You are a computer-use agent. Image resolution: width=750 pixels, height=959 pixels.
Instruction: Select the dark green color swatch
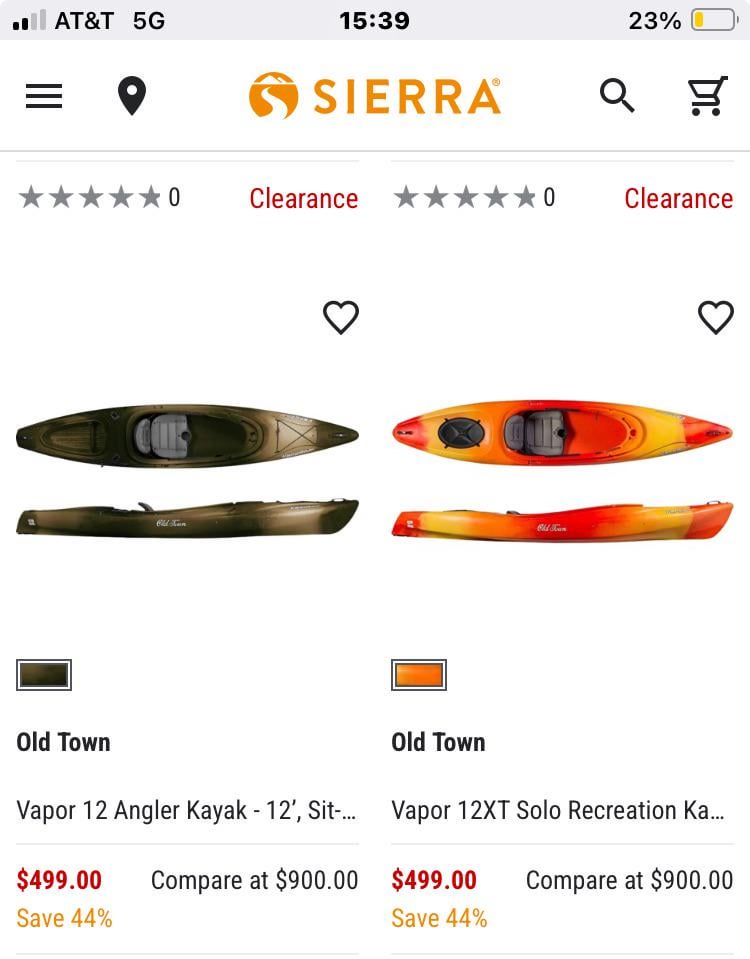pyautogui.click(x=44, y=675)
